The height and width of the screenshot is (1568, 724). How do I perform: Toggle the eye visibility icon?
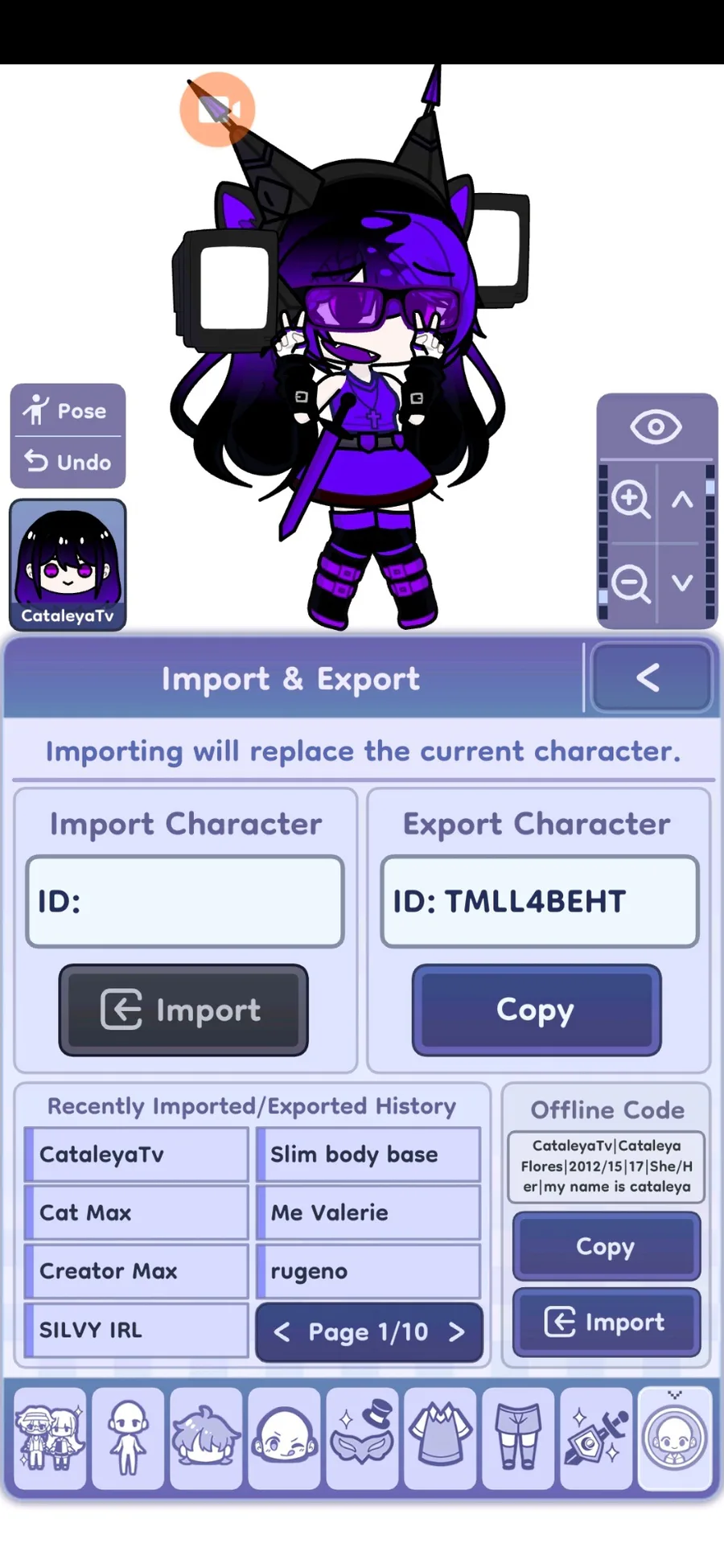point(656,427)
